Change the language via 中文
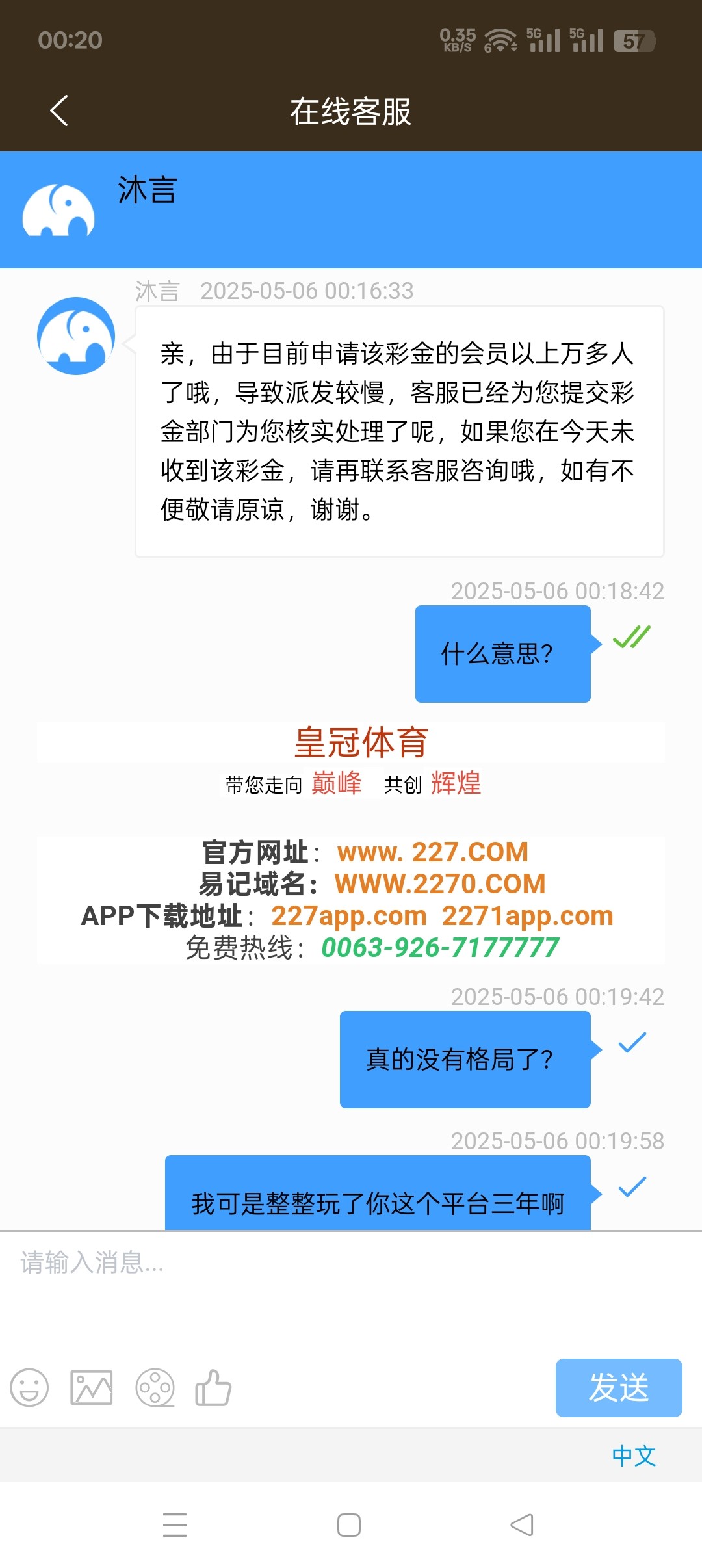702x1568 pixels. (x=634, y=1456)
